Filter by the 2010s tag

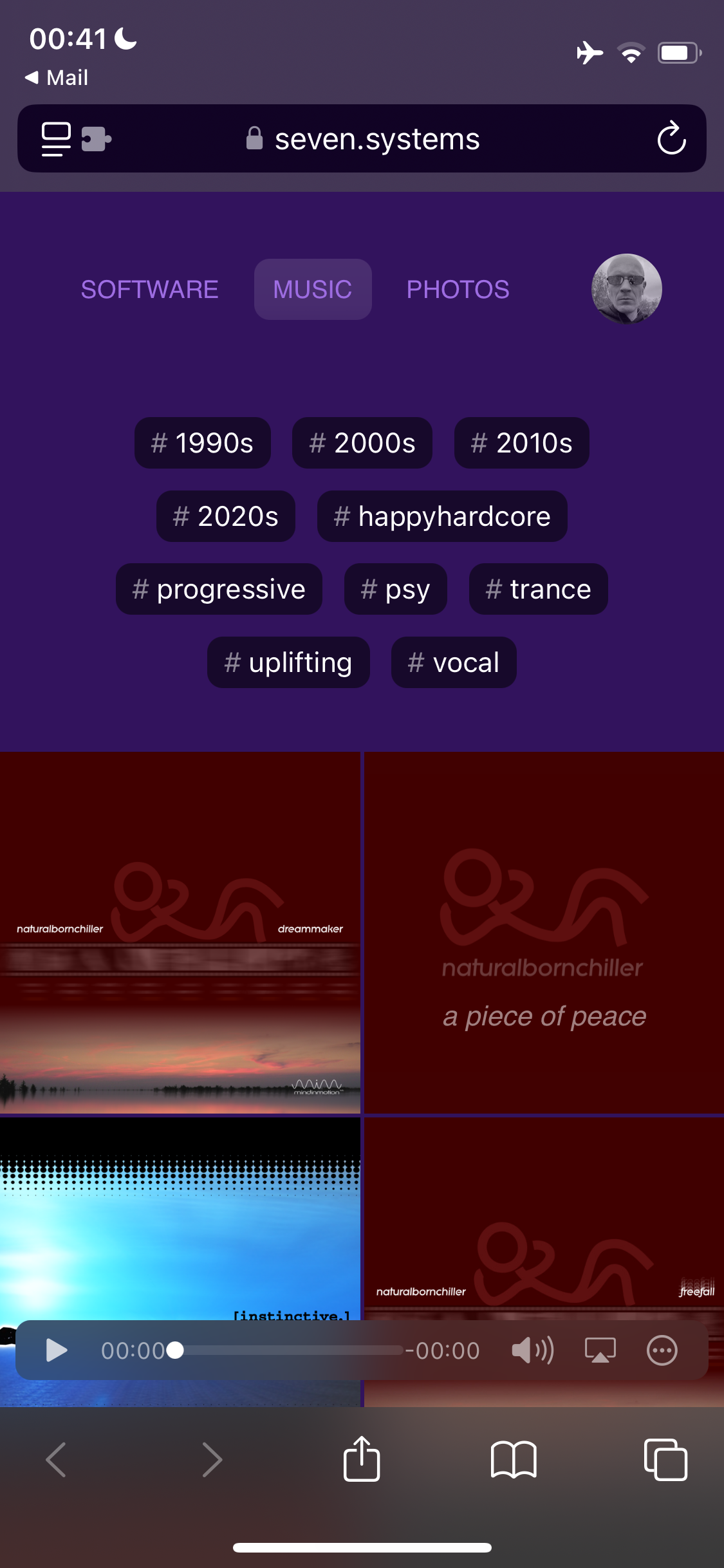(521, 443)
